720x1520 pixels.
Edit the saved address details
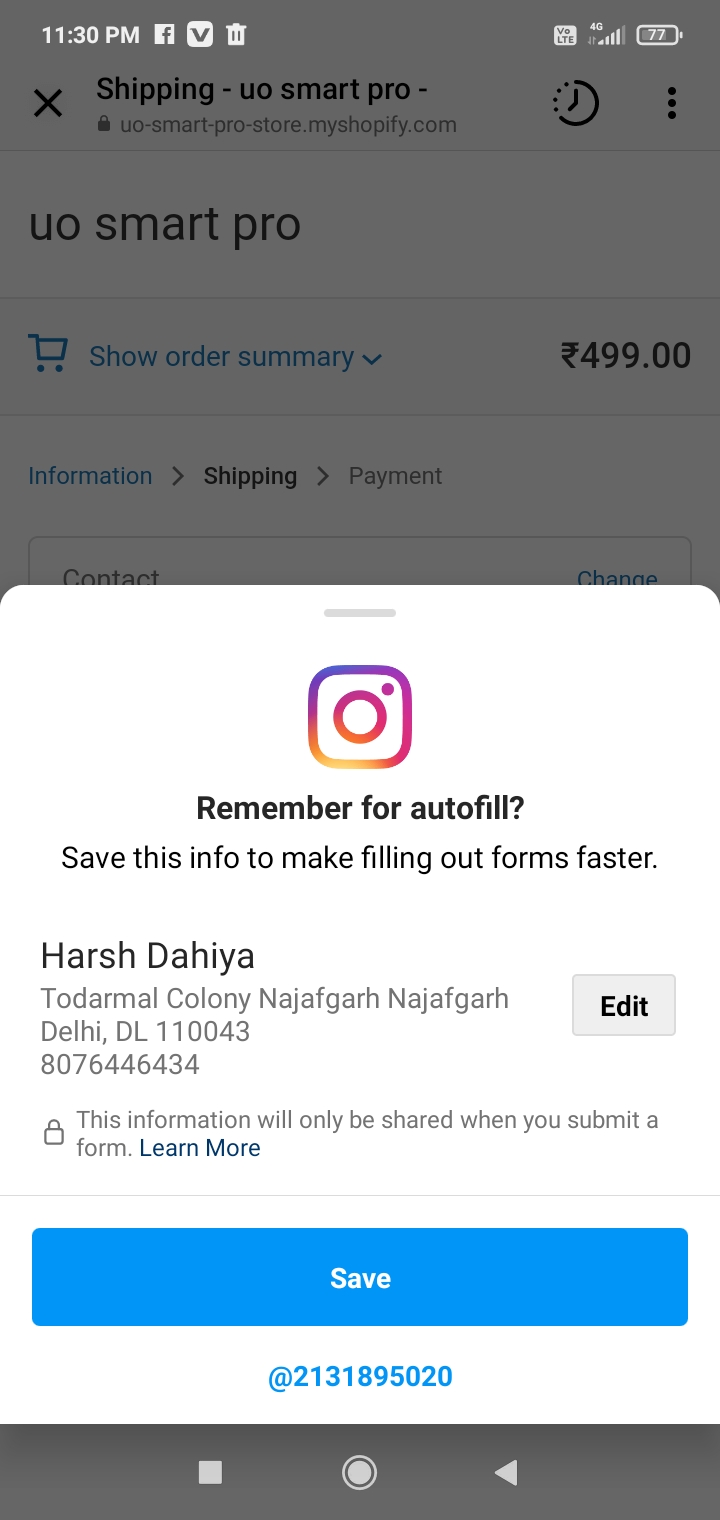tap(624, 1005)
